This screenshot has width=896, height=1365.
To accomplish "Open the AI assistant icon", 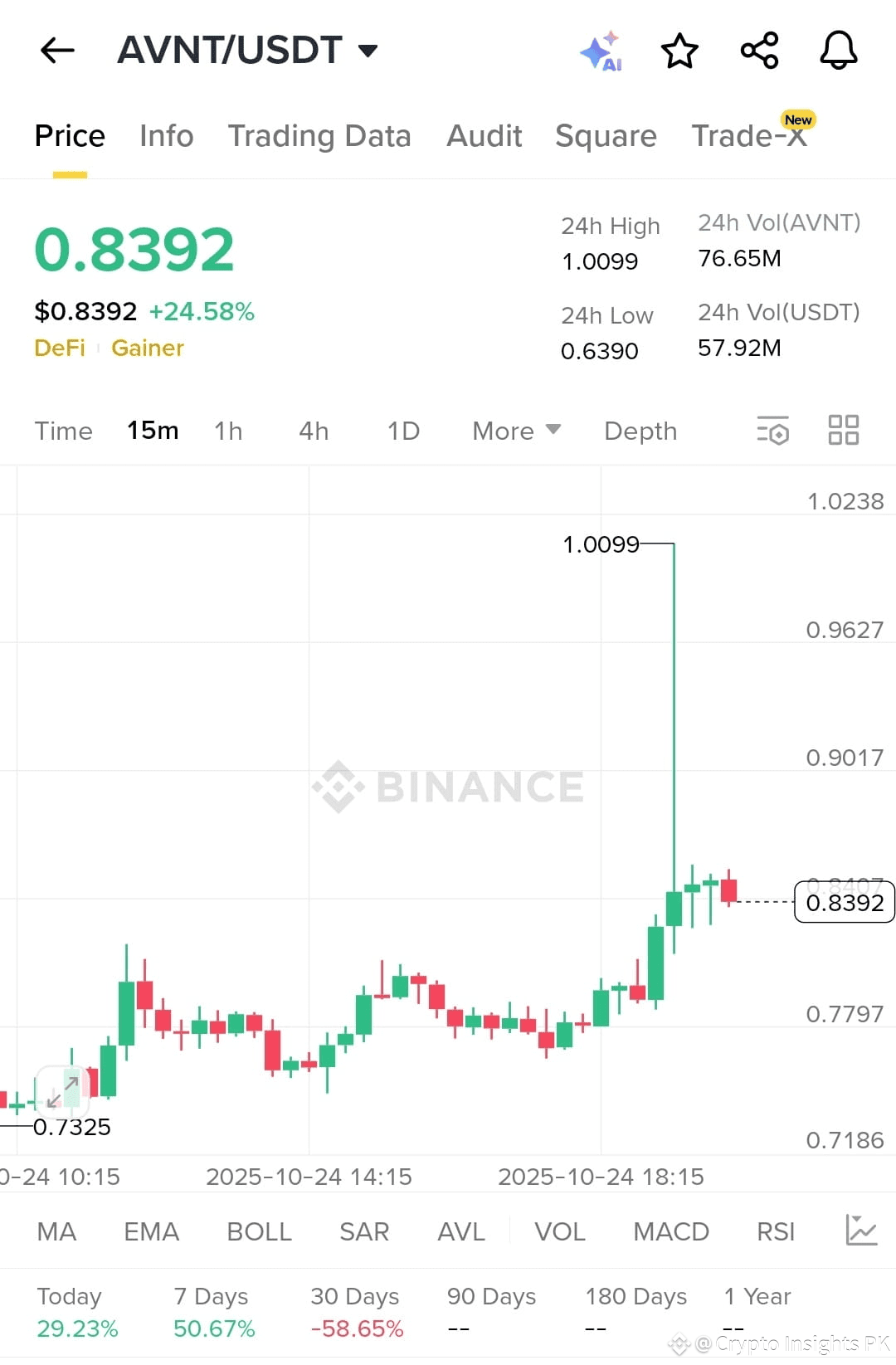I will (x=601, y=52).
